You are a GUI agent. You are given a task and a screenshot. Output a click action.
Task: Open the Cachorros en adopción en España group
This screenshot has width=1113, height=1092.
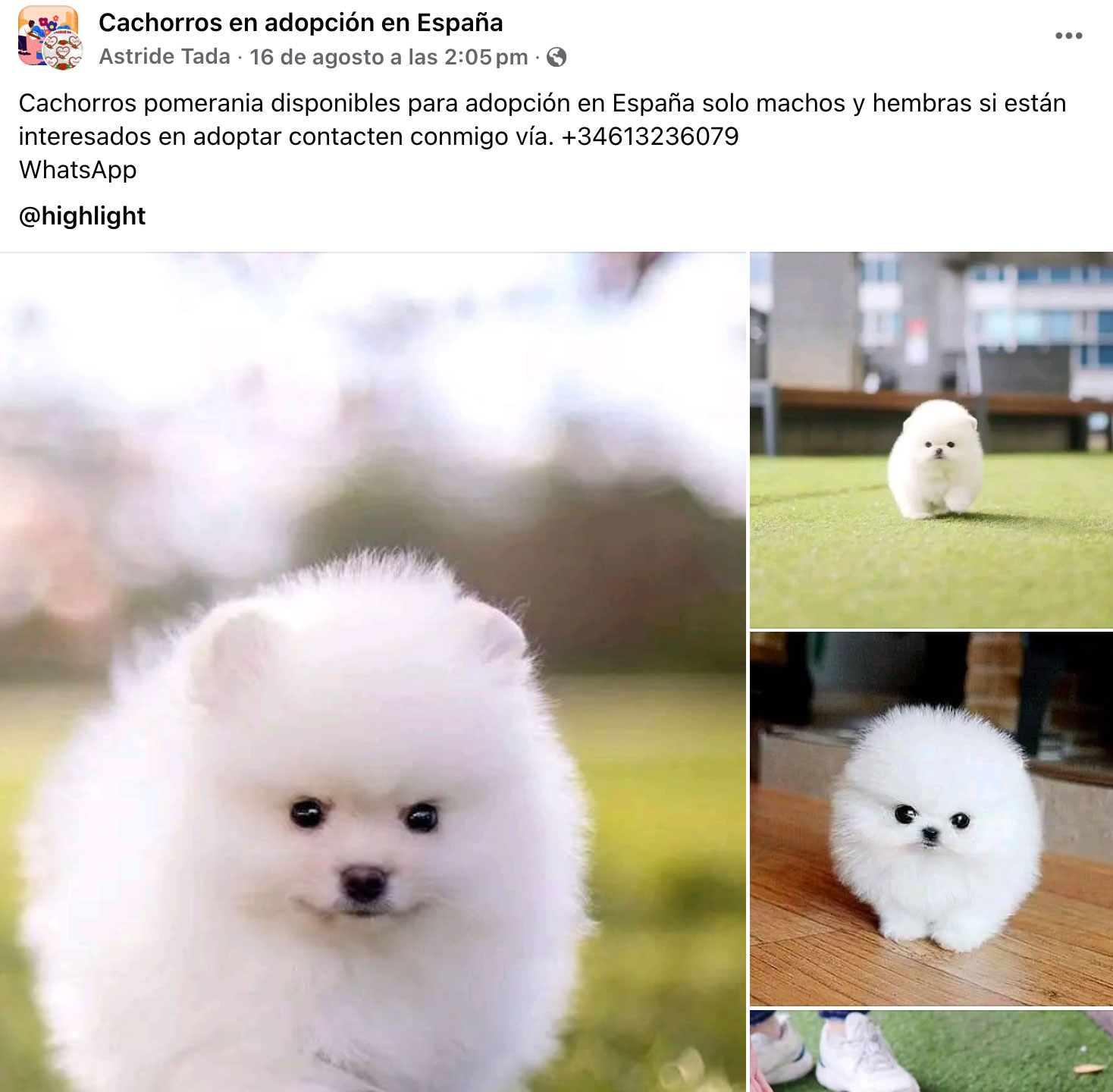pos(300,23)
